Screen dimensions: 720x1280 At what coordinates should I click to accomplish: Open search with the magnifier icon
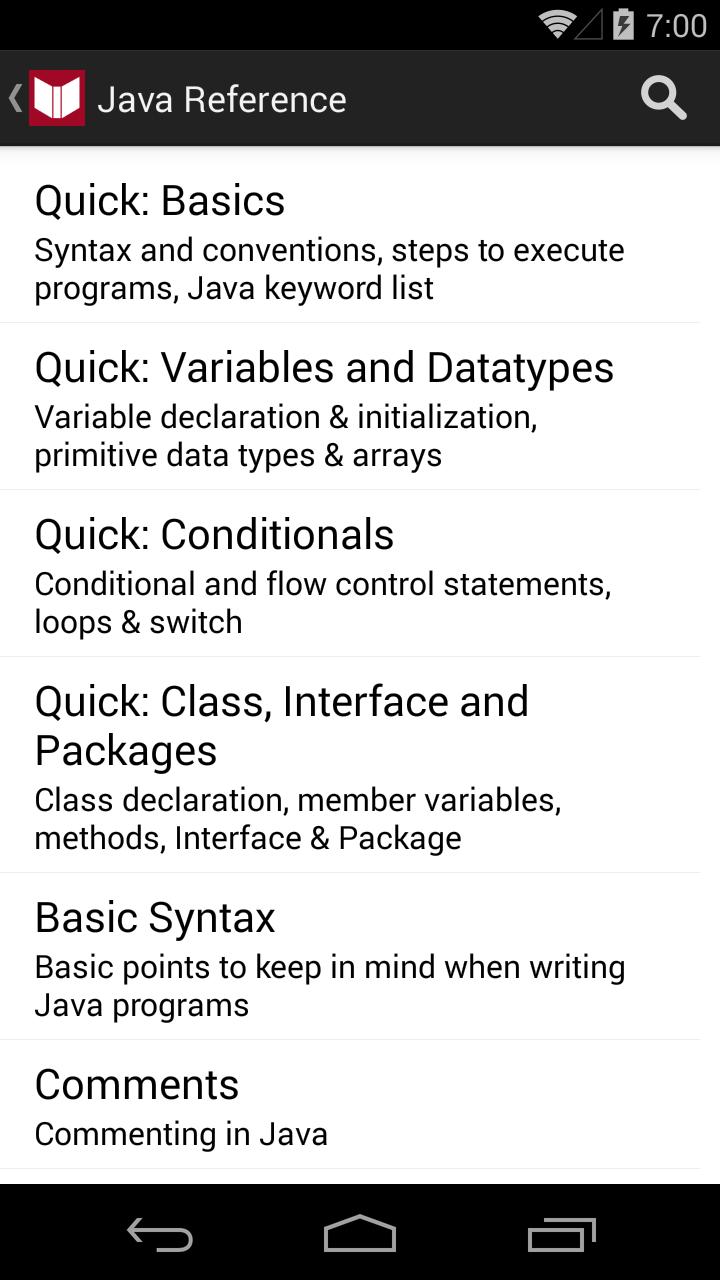663,97
